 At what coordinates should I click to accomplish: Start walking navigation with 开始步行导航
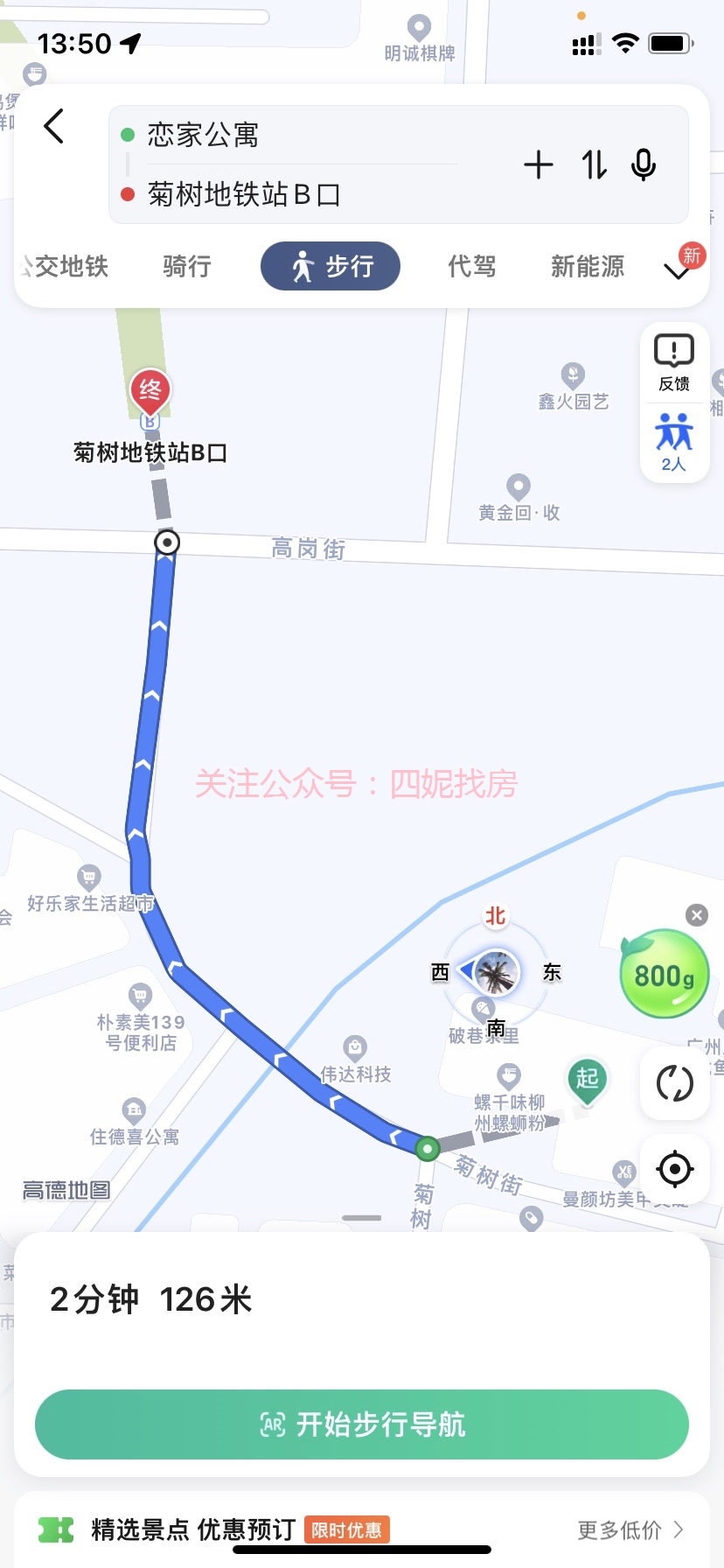[x=362, y=1424]
